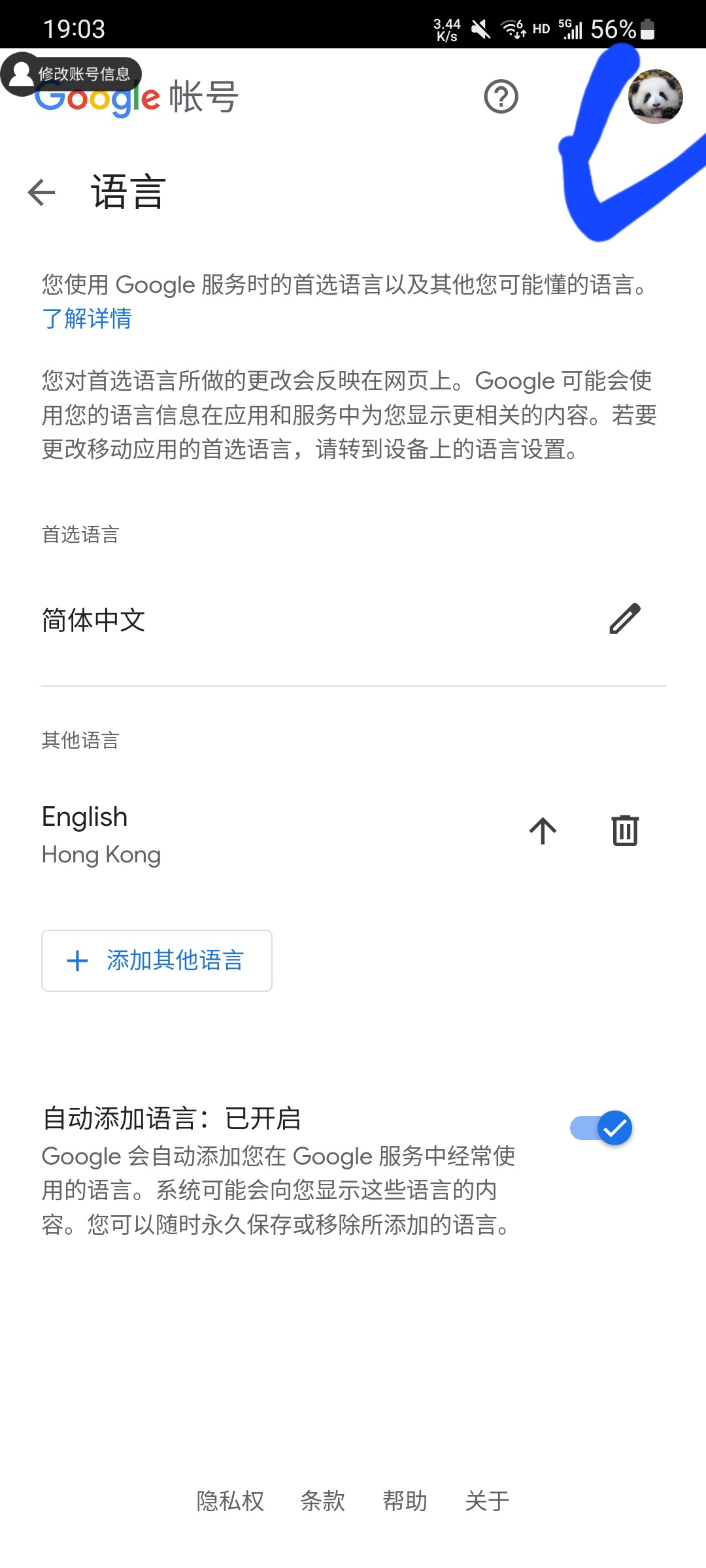
Task: Edit preferred language 简体中文
Action: [x=624, y=619]
